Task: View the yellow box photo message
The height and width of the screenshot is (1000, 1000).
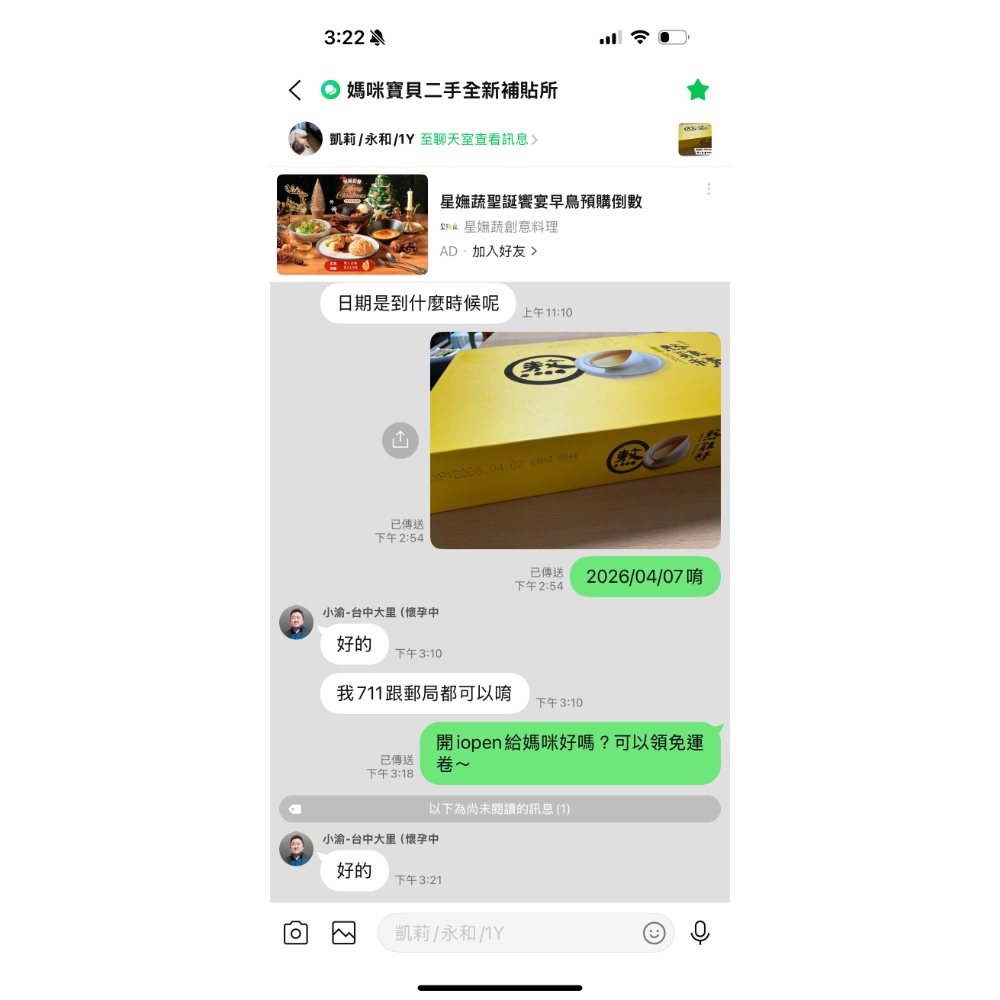Action: (x=575, y=440)
